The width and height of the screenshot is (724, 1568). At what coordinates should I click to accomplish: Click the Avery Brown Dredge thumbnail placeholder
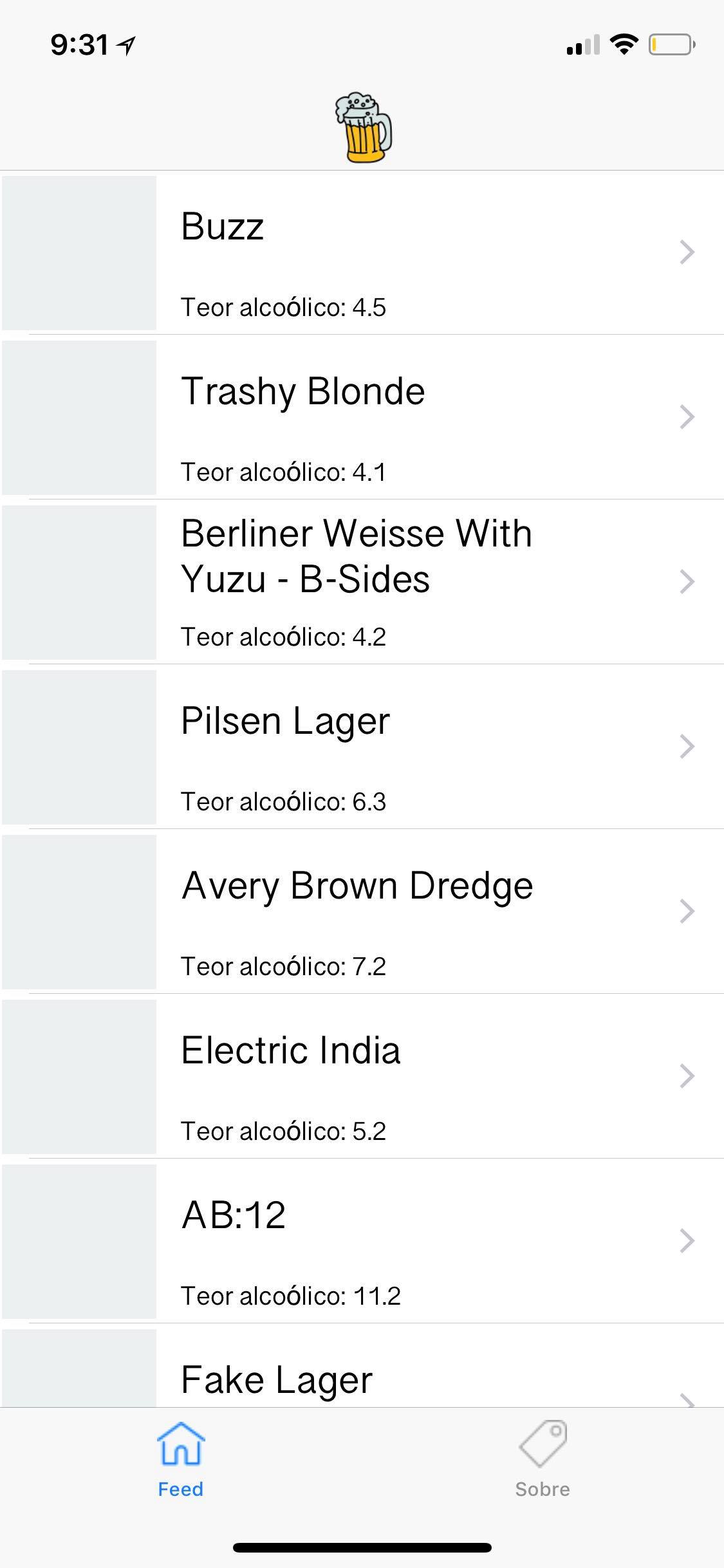pos(79,911)
